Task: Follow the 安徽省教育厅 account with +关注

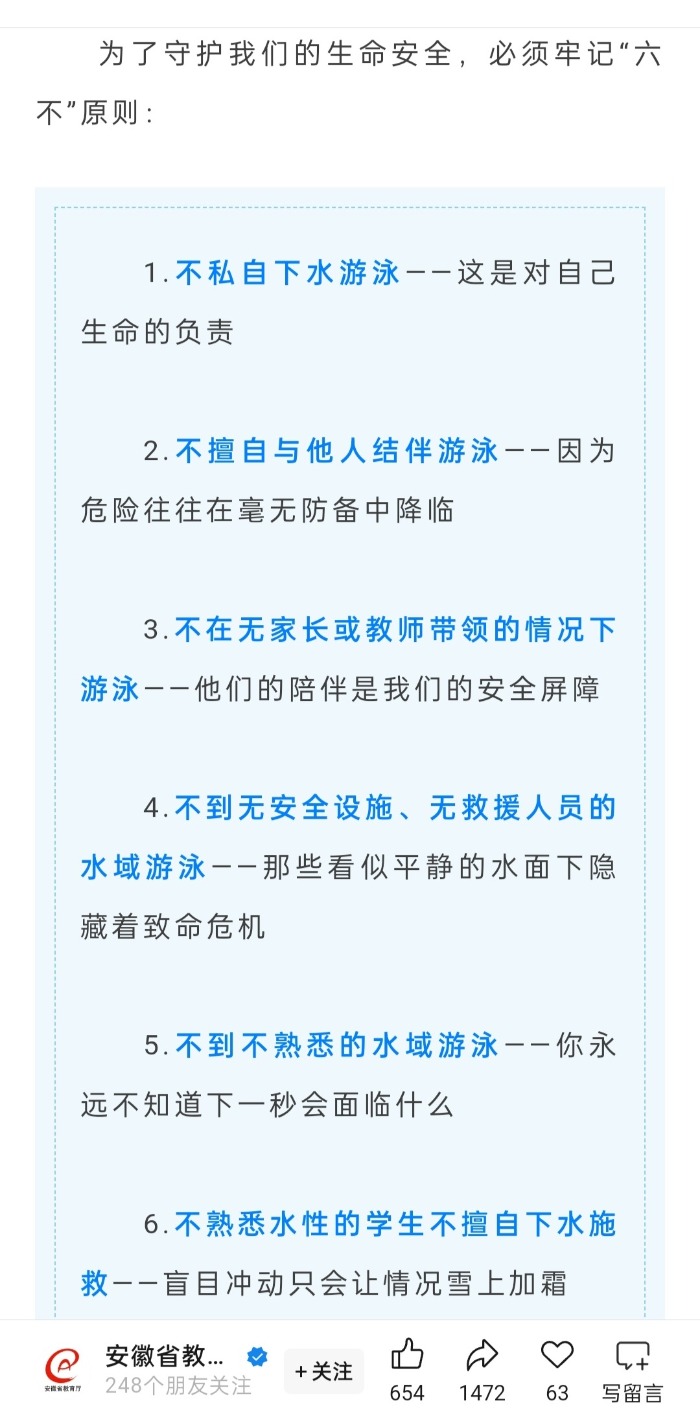Action: 324,1371
